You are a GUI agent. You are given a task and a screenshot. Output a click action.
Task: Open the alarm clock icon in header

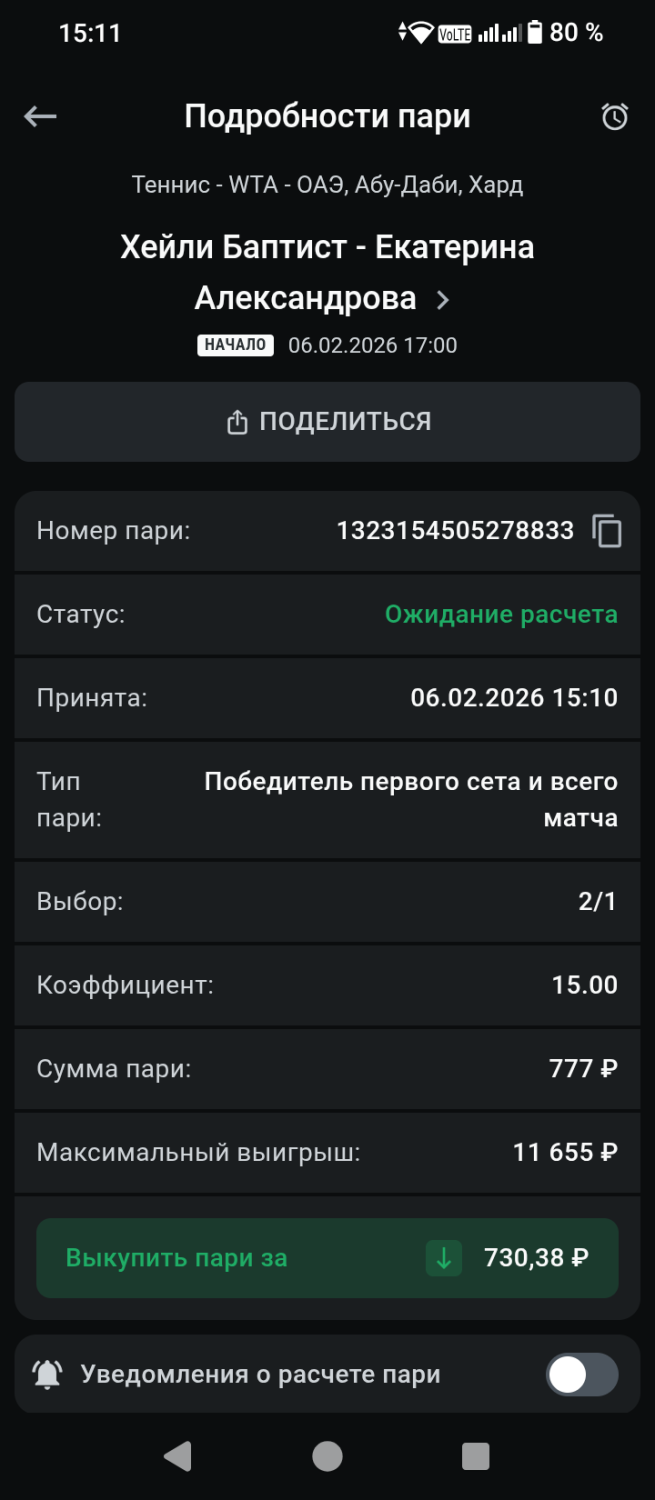pos(614,117)
